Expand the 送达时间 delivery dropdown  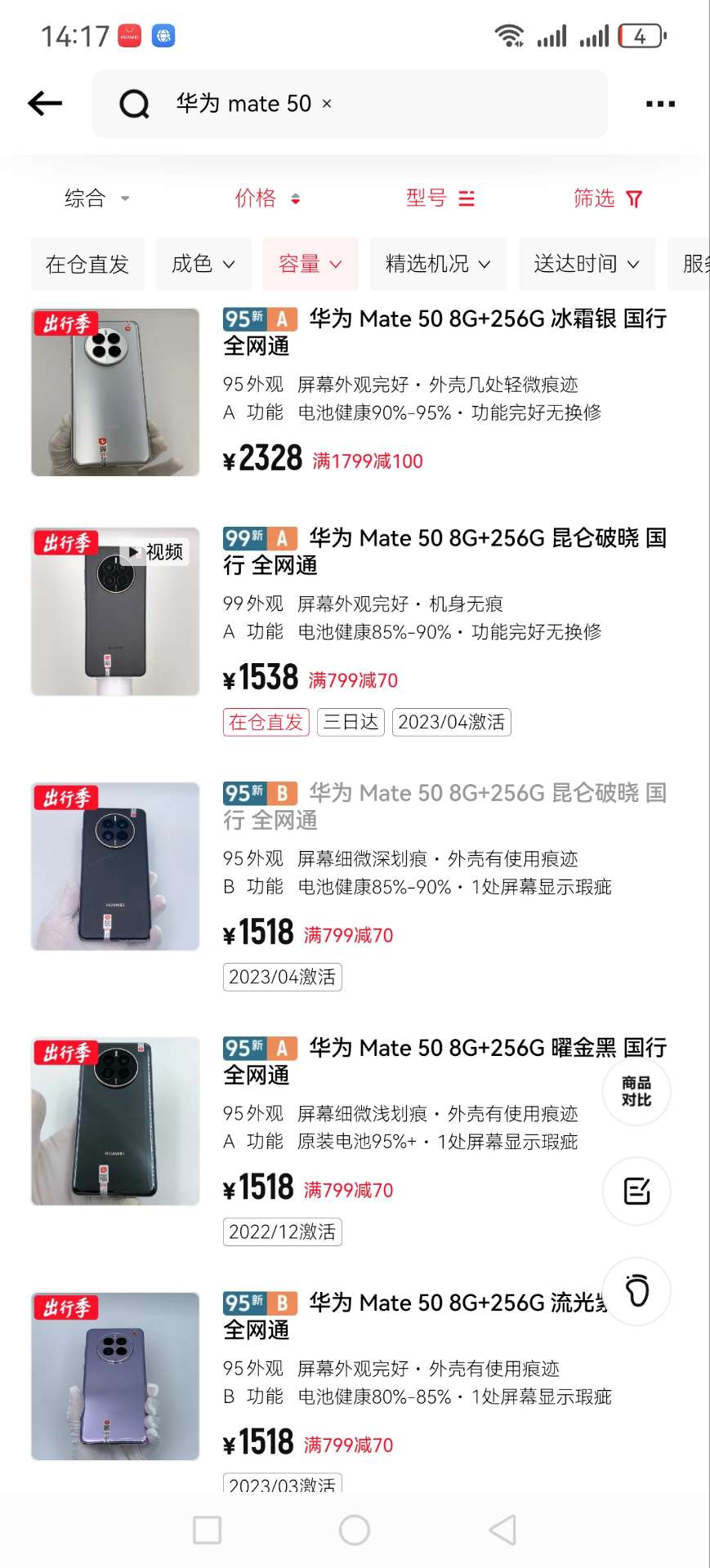click(586, 264)
